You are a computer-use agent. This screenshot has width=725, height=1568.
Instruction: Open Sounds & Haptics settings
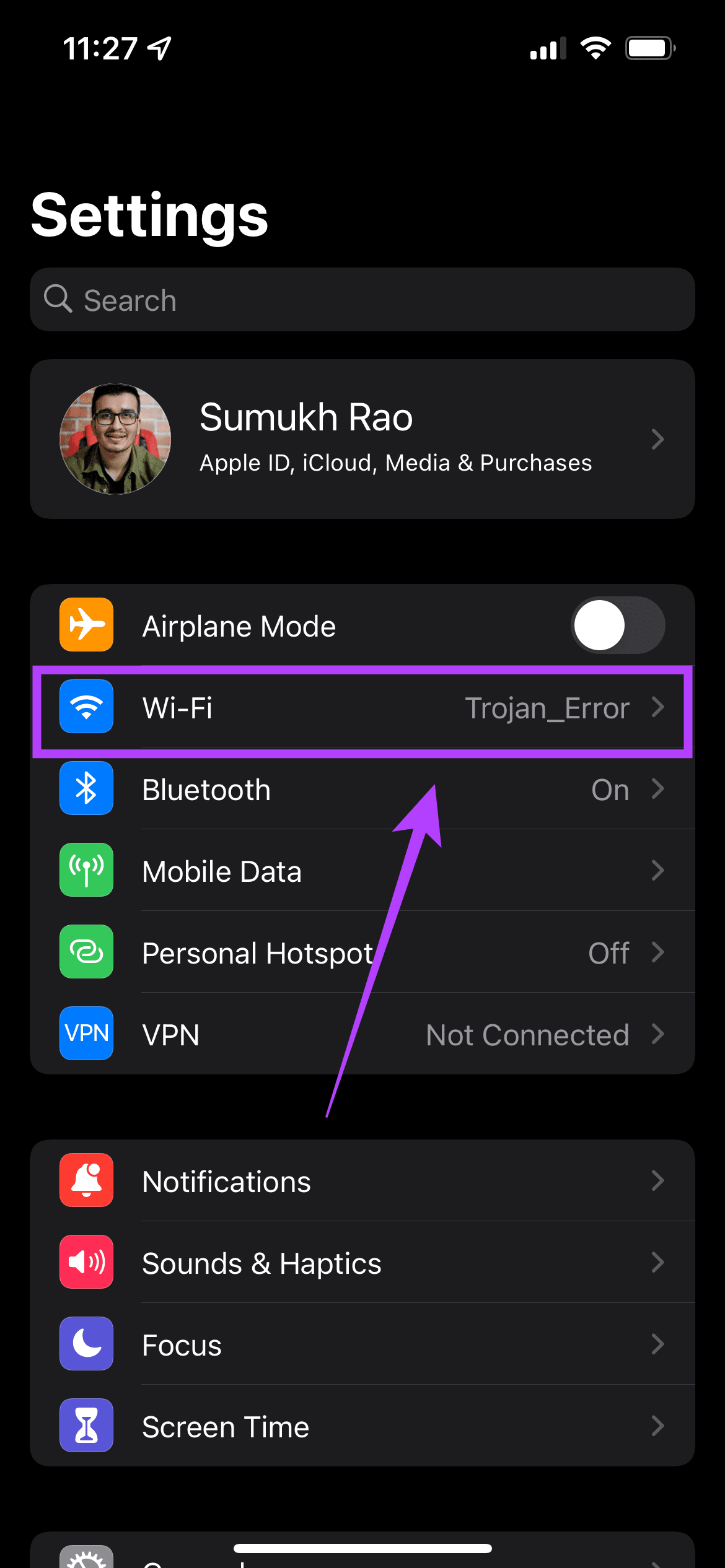coord(362,1263)
